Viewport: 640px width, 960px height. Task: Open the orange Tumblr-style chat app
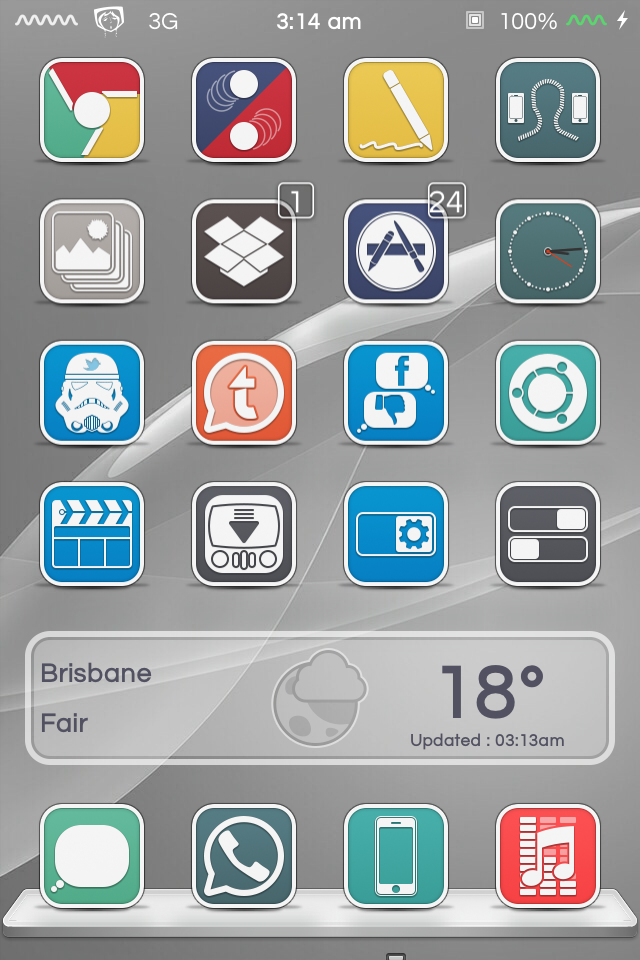tap(244, 394)
